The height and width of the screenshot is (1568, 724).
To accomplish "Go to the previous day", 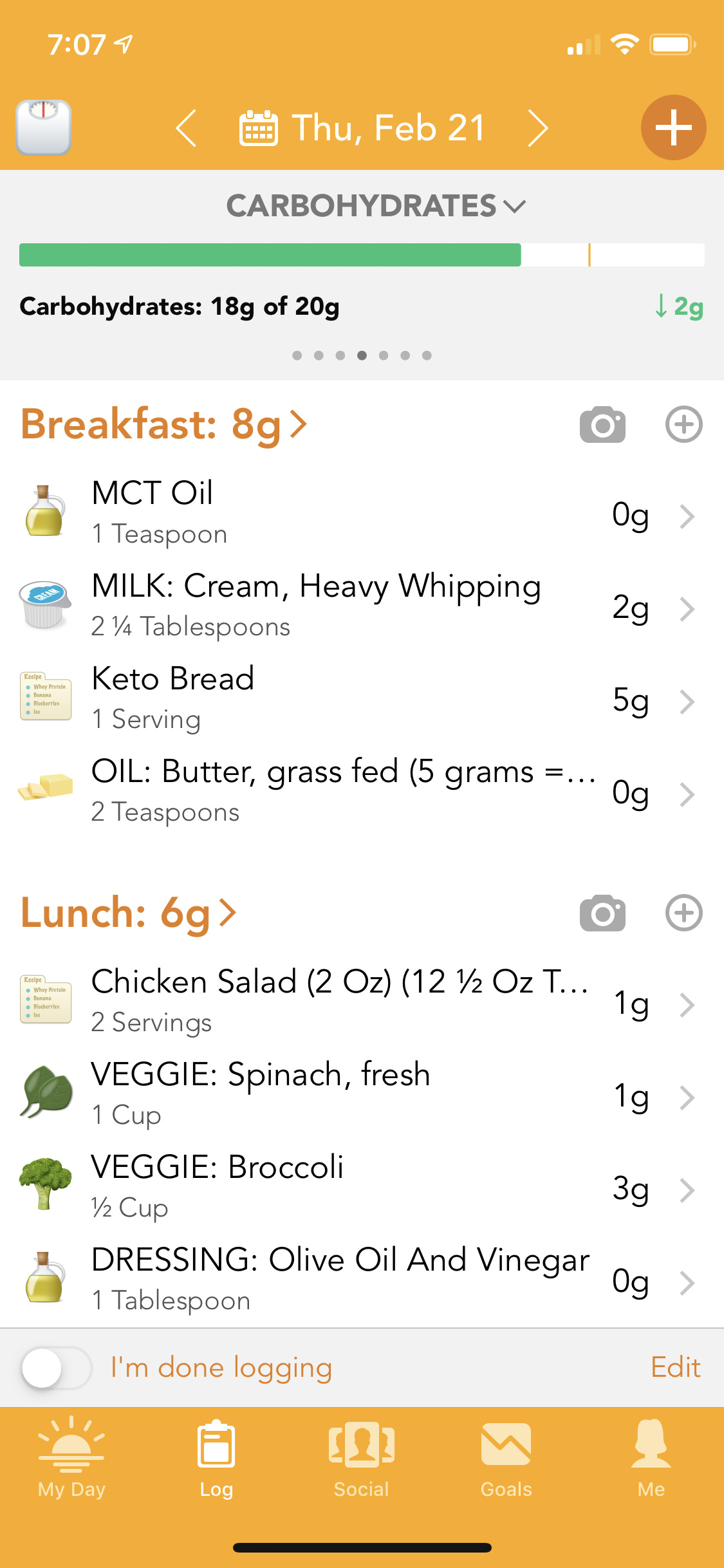I will coord(186,128).
